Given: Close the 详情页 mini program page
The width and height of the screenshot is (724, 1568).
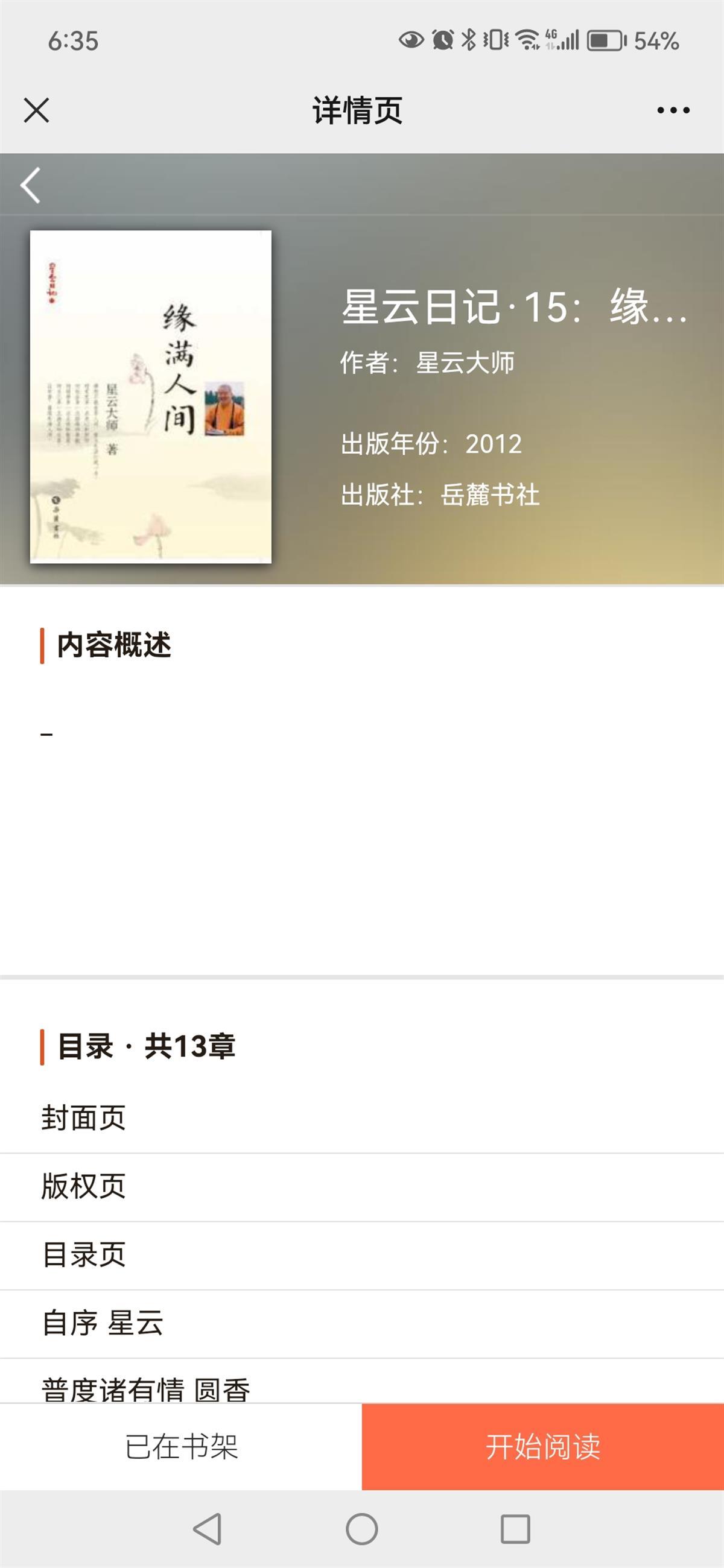Looking at the screenshot, I should tap(37, 110).
